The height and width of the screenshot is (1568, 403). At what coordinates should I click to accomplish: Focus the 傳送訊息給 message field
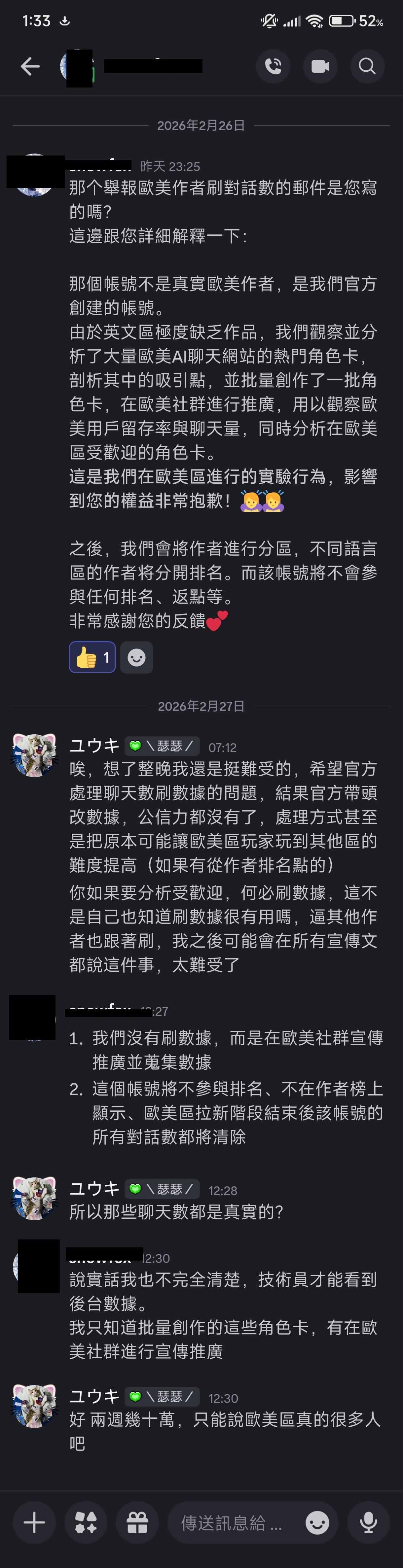pos(231,1523)
